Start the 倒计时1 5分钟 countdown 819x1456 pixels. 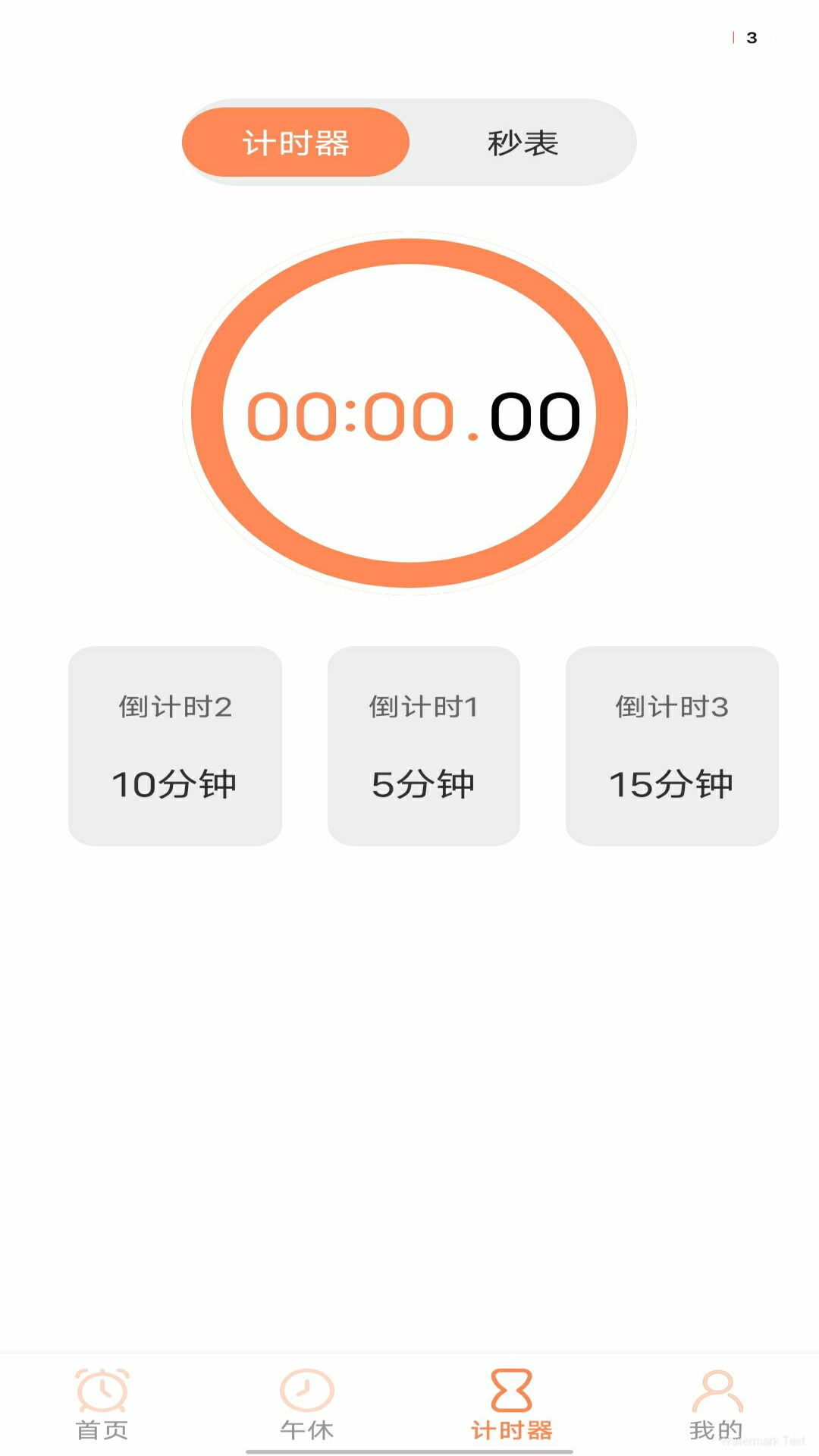click(x=423, y=745)
